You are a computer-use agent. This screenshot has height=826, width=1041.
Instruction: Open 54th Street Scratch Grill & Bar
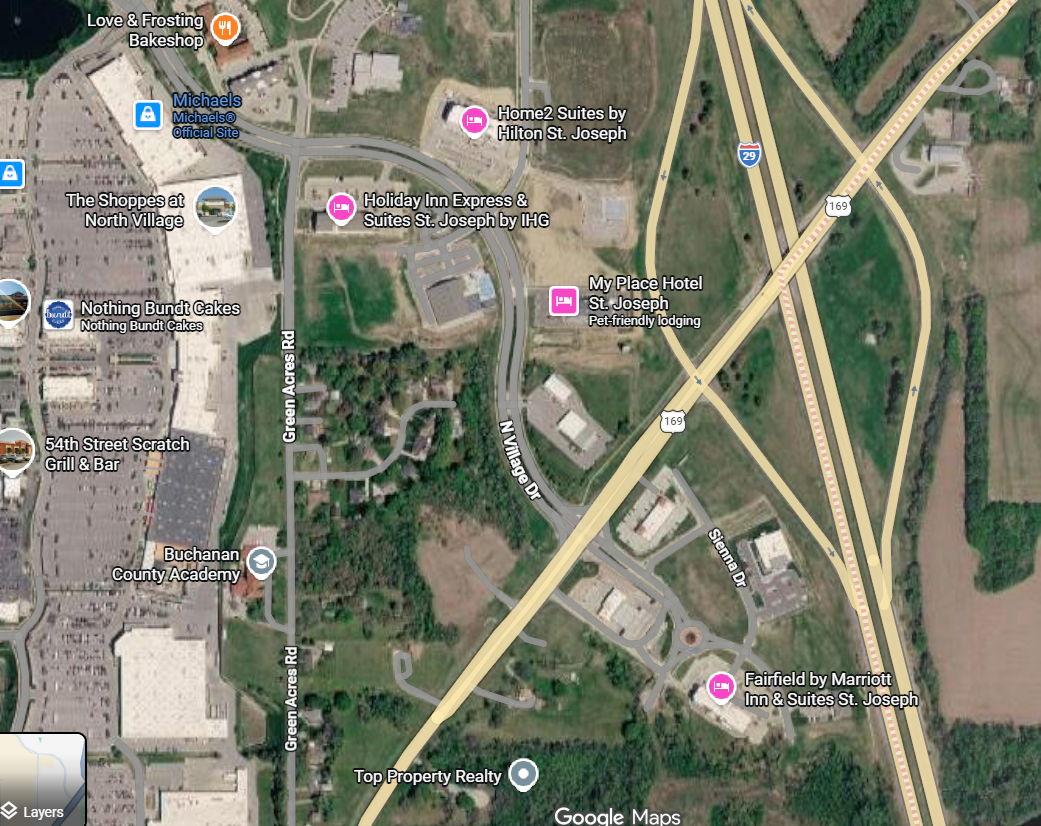(14, 451)
